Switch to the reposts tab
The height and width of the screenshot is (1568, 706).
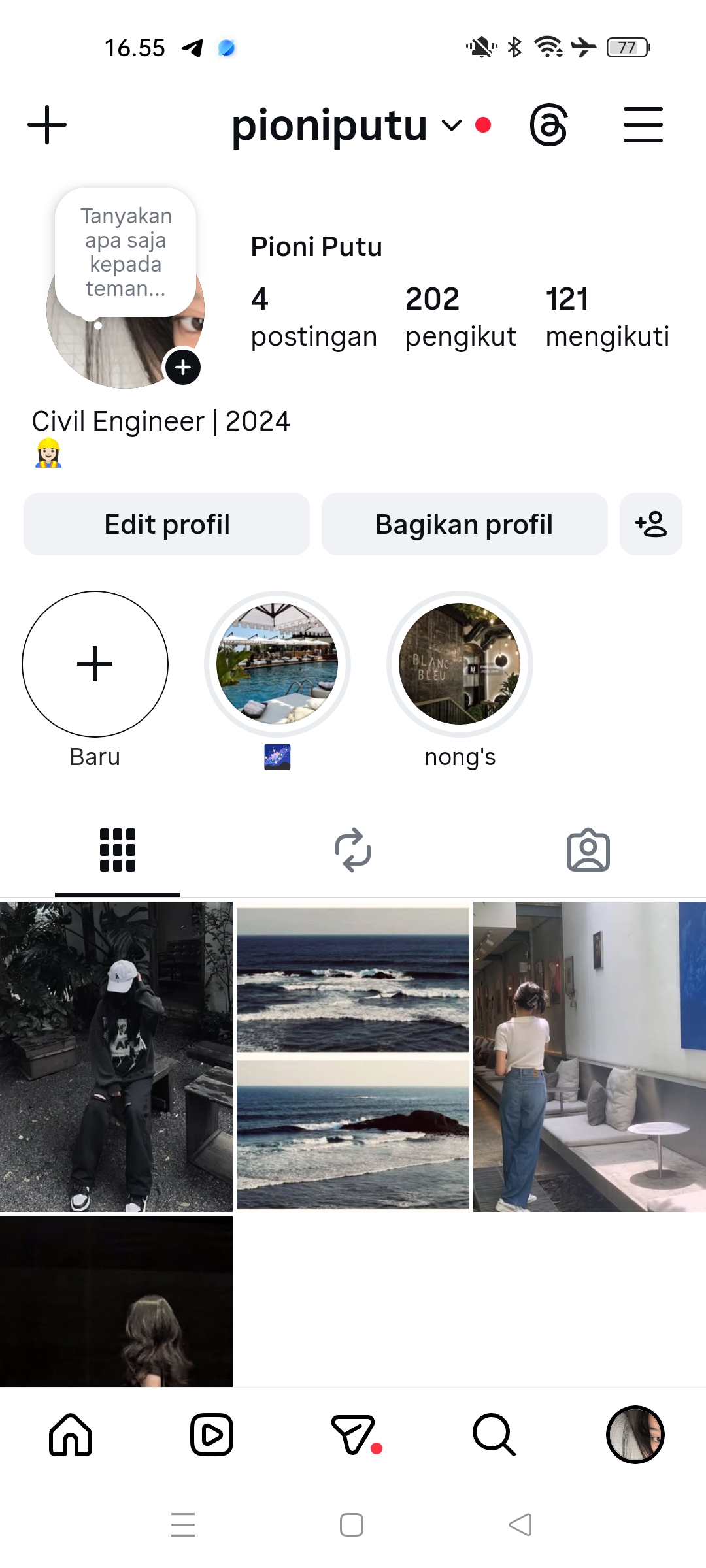pyautogui.click(x=353, y=850)
